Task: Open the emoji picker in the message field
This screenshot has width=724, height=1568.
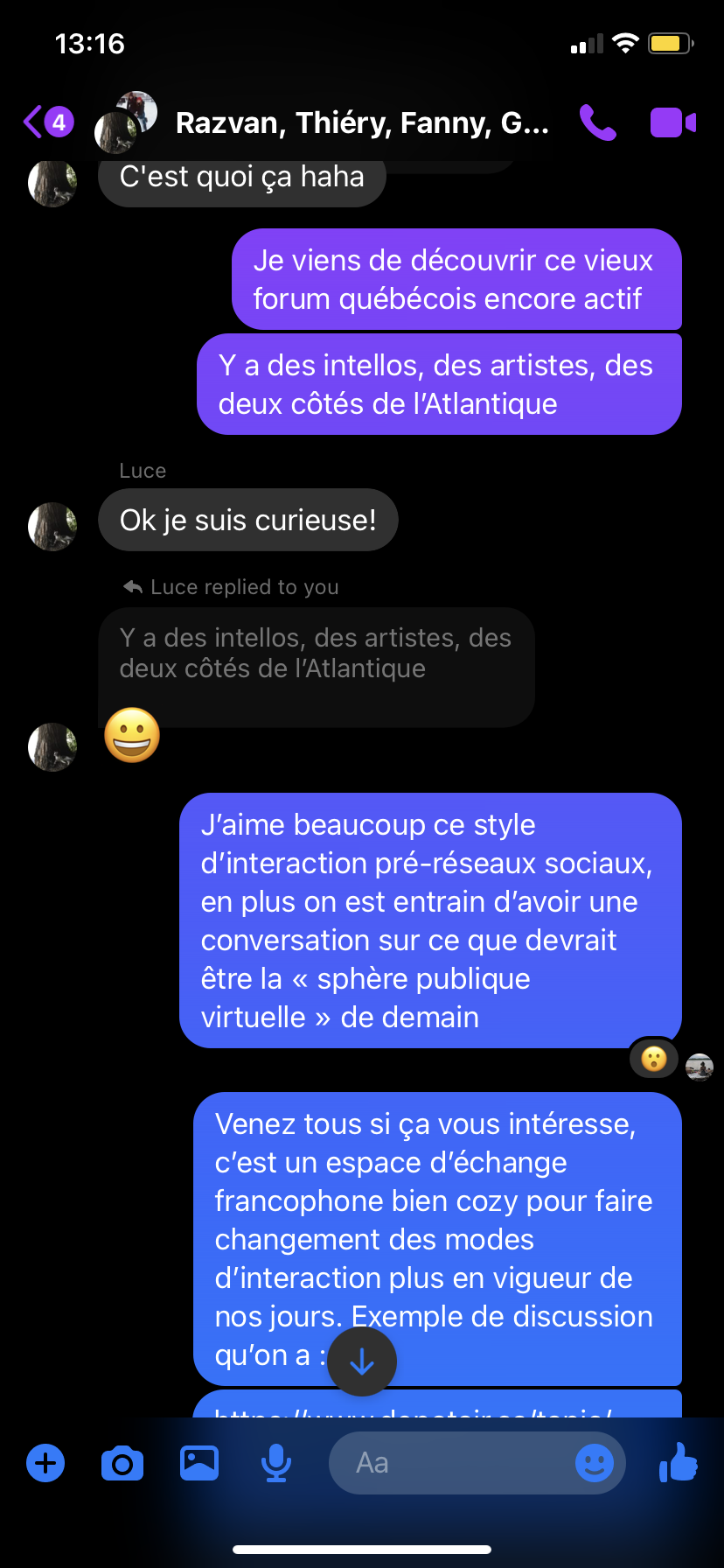Action: pyautogui.click(x=595, y=1463)
